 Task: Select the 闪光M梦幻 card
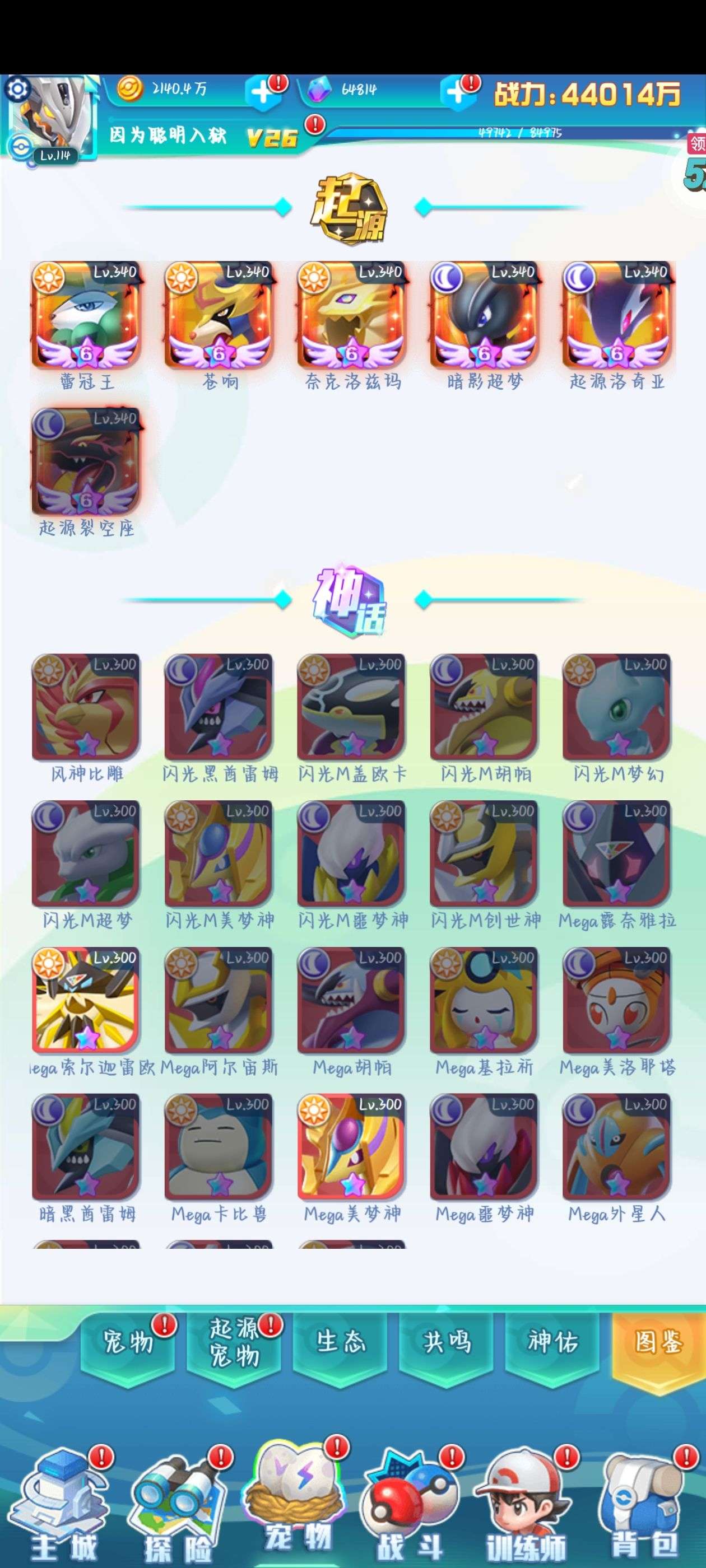click(x=616, y=708)
